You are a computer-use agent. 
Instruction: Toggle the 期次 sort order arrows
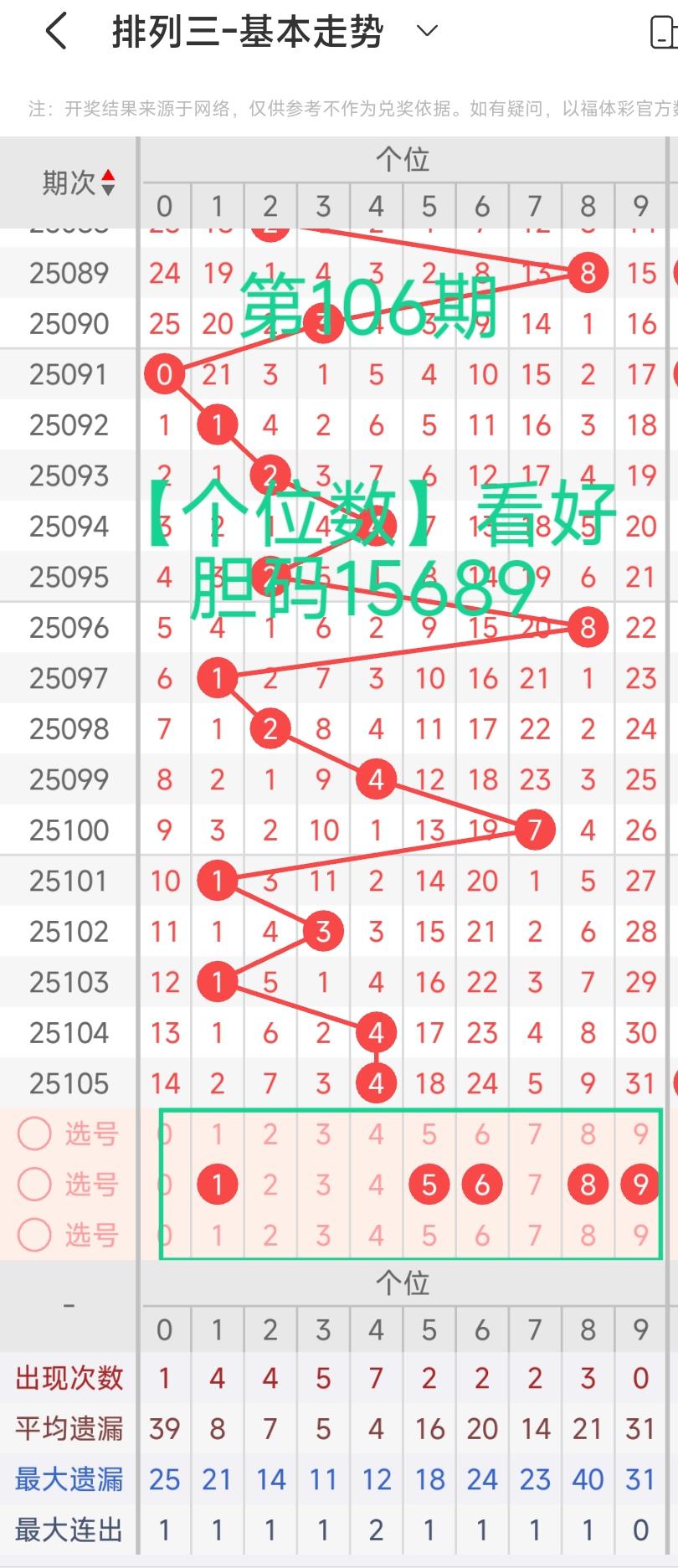(x=108, y=183)
